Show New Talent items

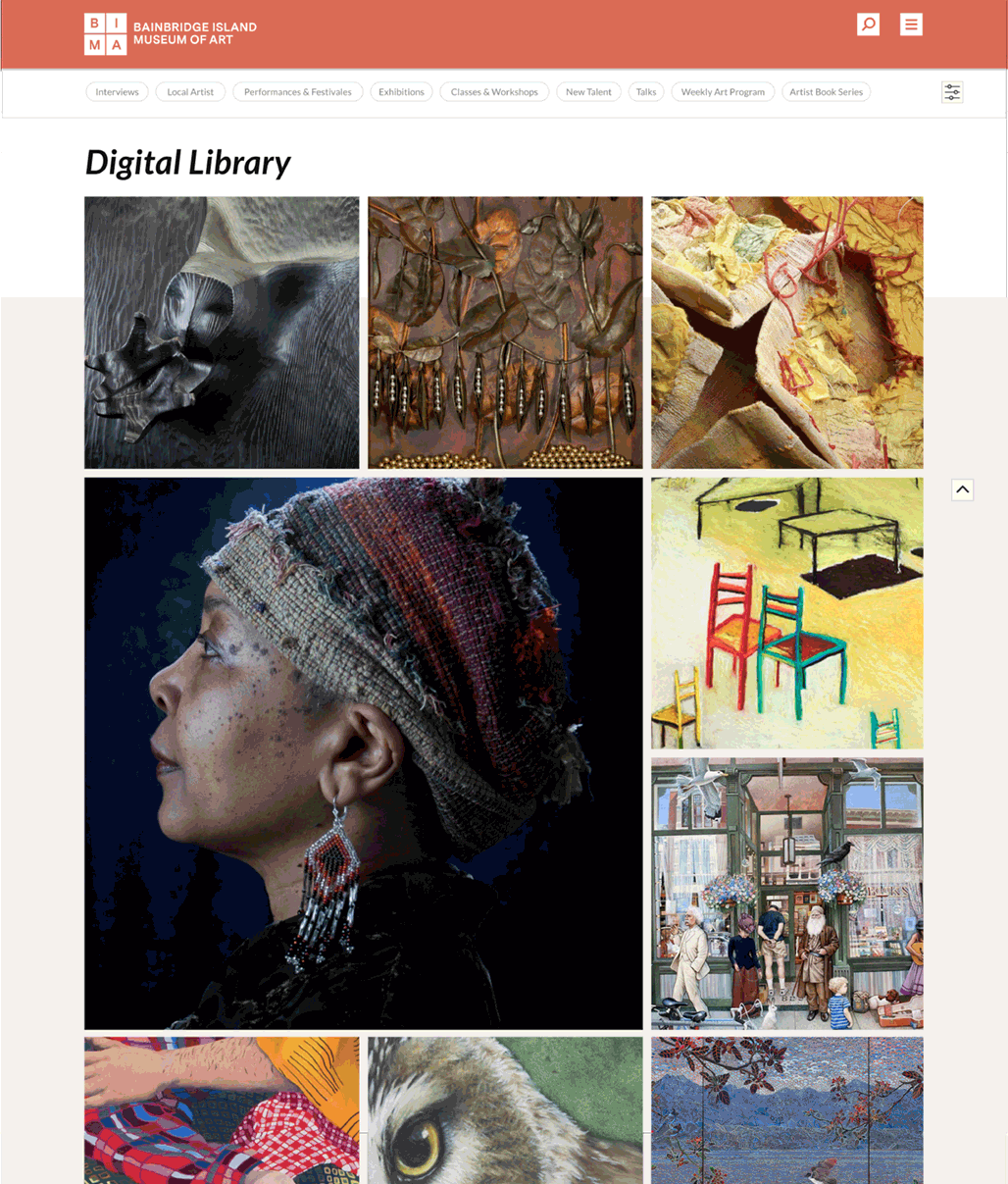588,92
